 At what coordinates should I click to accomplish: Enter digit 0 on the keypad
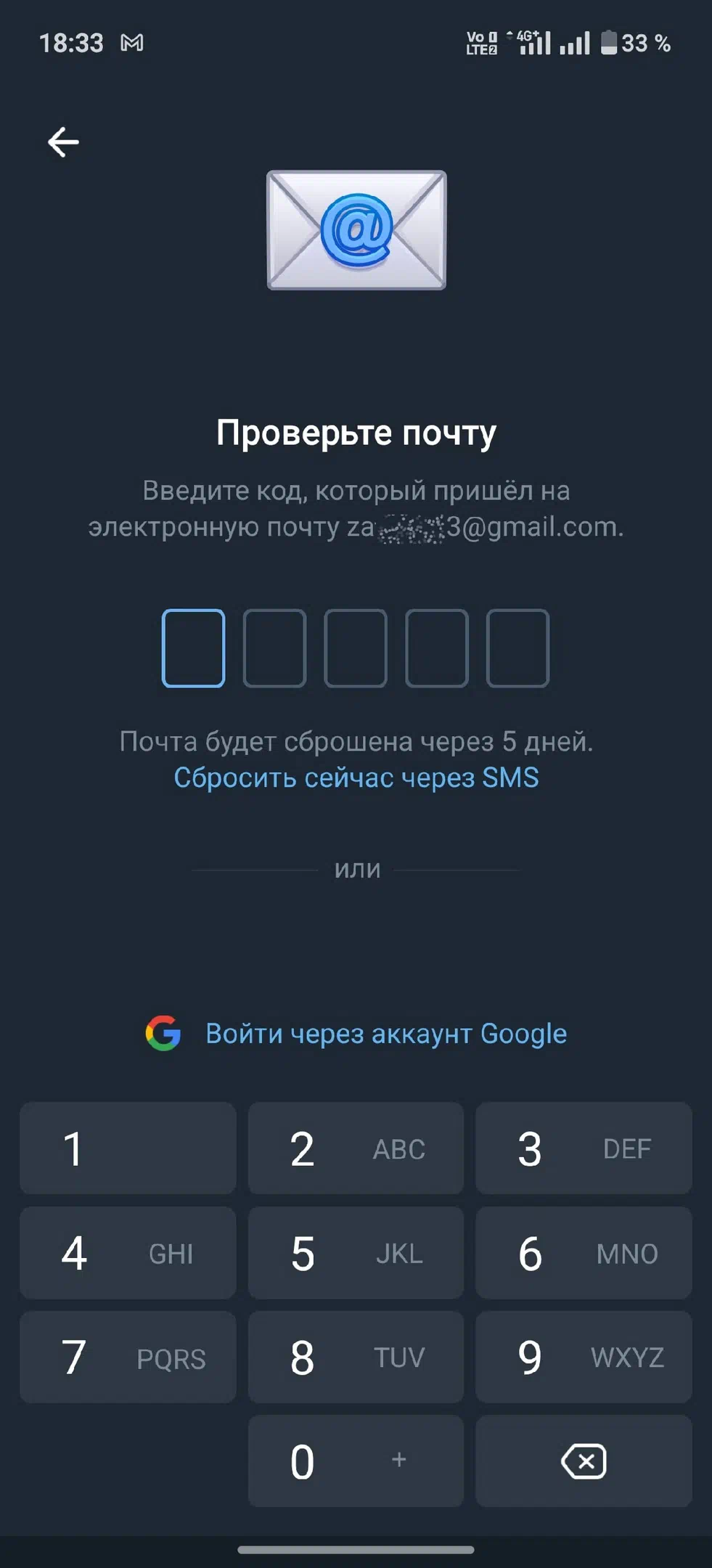point(356,1461)
